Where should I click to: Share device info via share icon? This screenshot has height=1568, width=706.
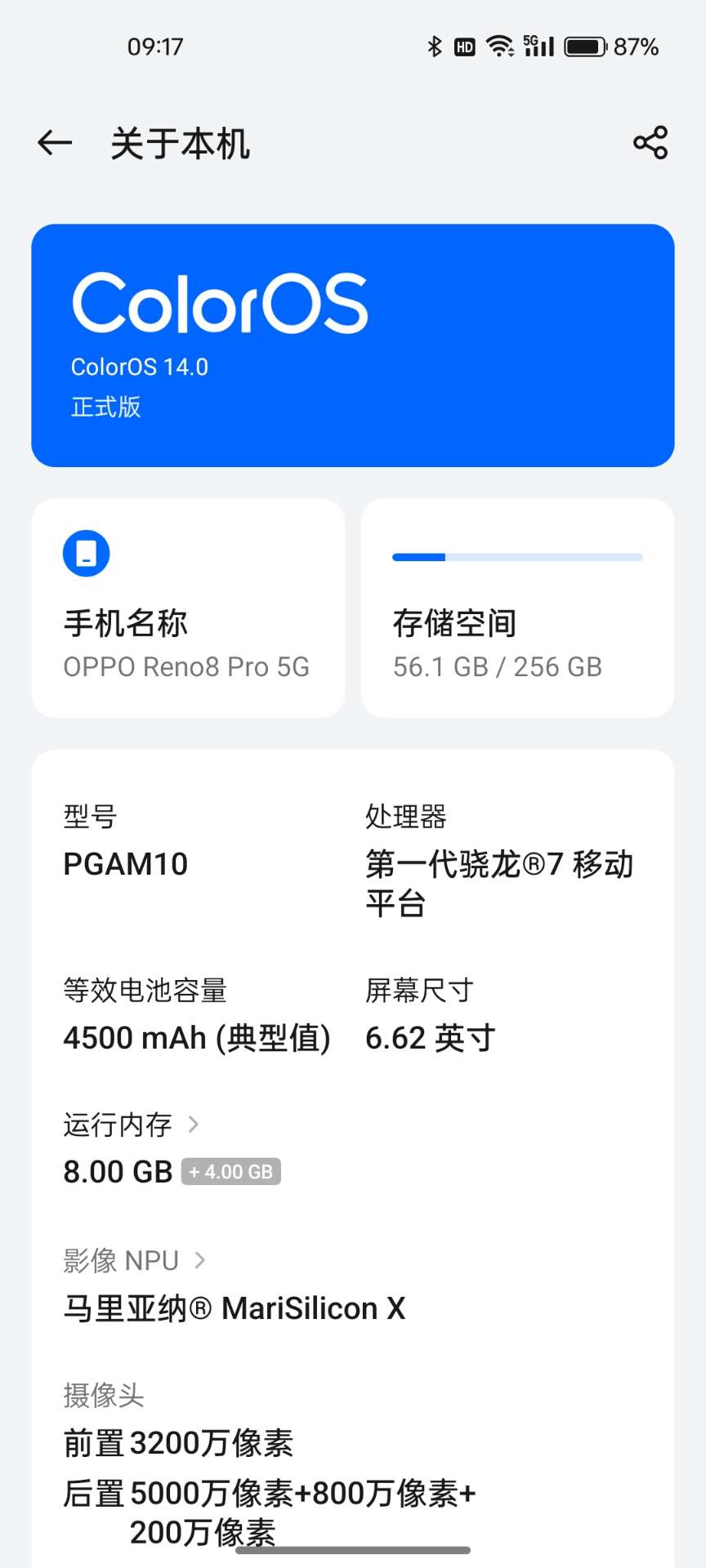pyautogui.click(x=650, y=144)
